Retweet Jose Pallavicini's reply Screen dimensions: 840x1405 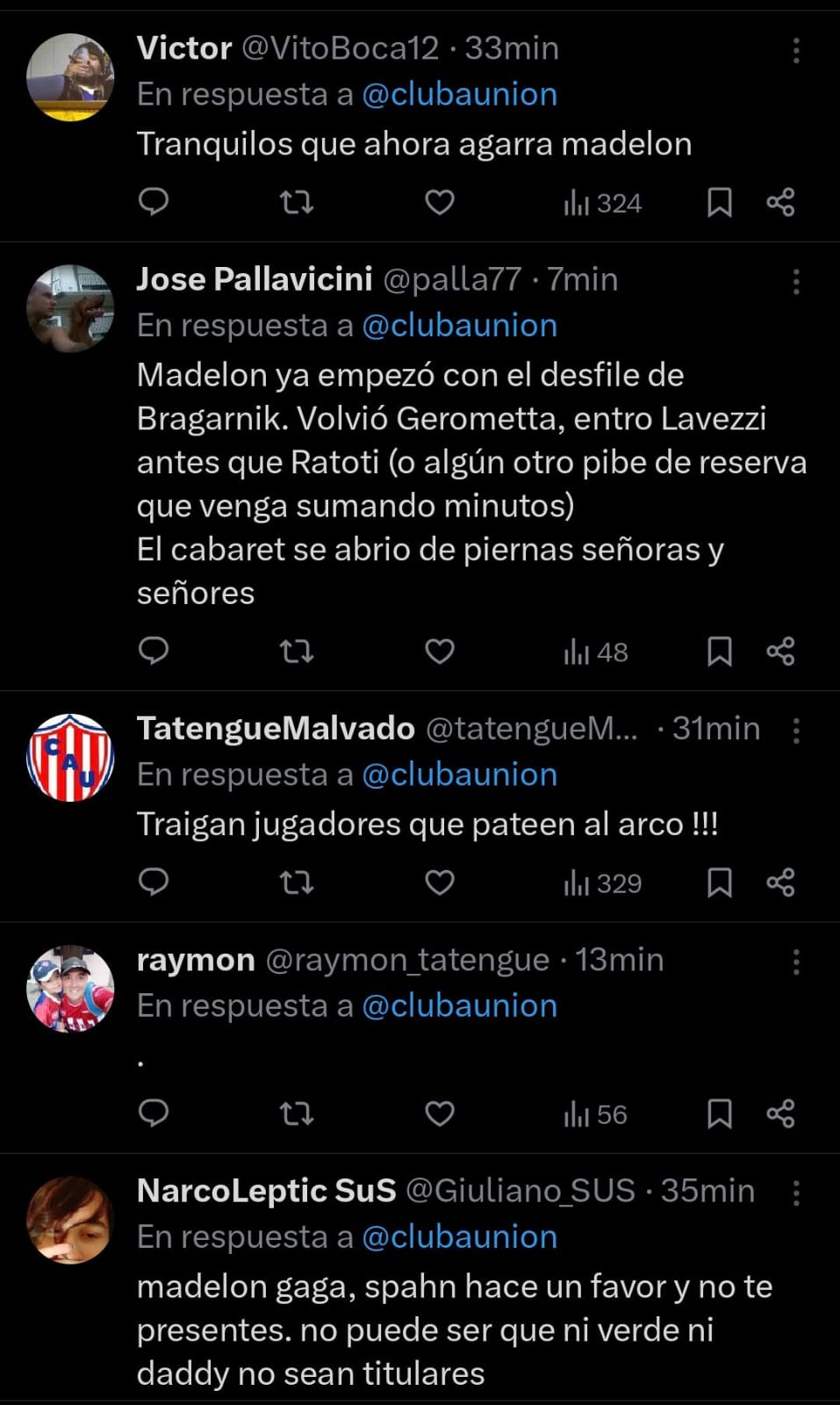296,652
